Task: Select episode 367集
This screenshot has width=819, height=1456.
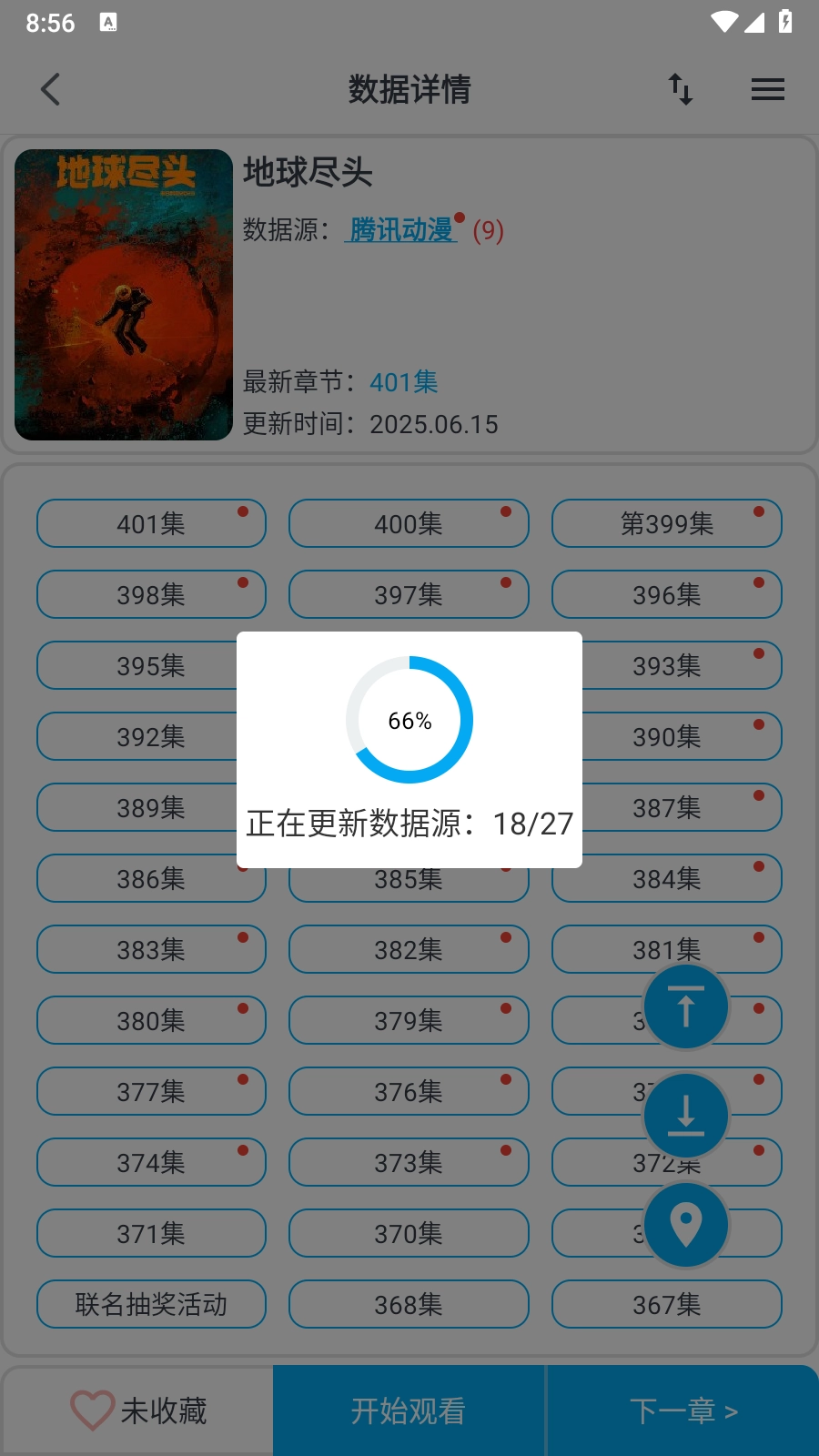Action: [666, 1304]
